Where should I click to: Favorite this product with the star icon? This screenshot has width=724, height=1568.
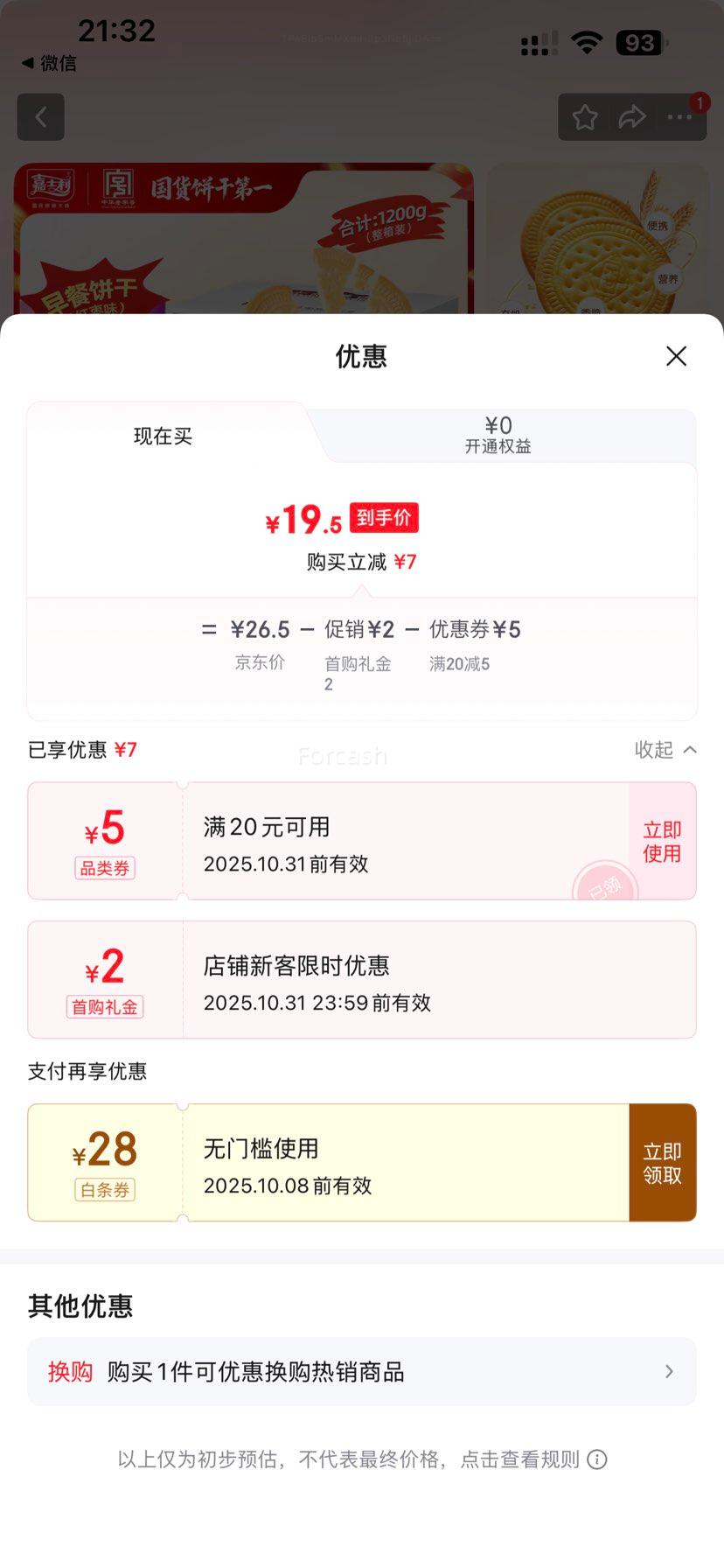click(585, 117)
